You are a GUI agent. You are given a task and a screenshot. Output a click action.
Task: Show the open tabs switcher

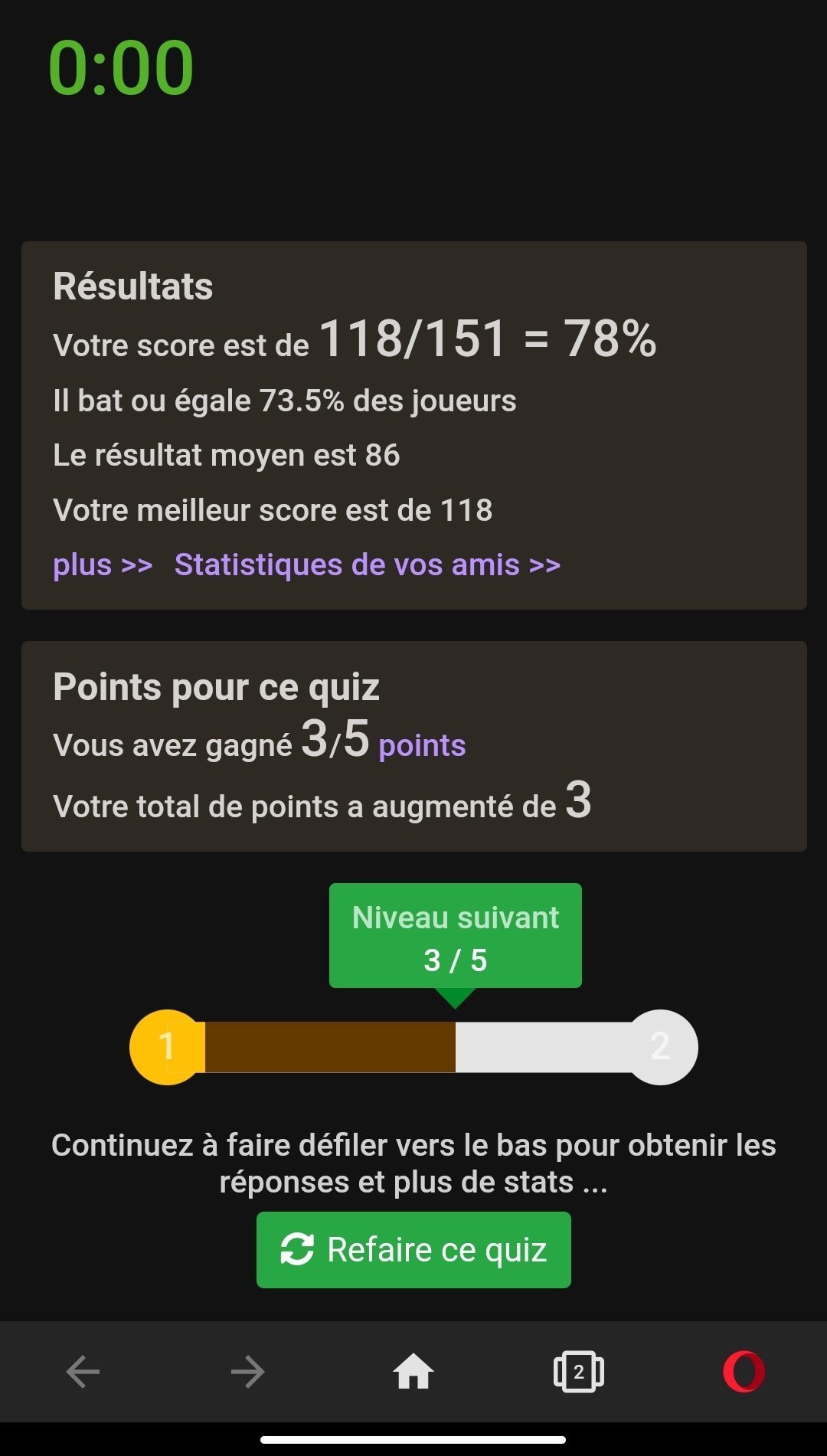click(x=579, y=1371)
